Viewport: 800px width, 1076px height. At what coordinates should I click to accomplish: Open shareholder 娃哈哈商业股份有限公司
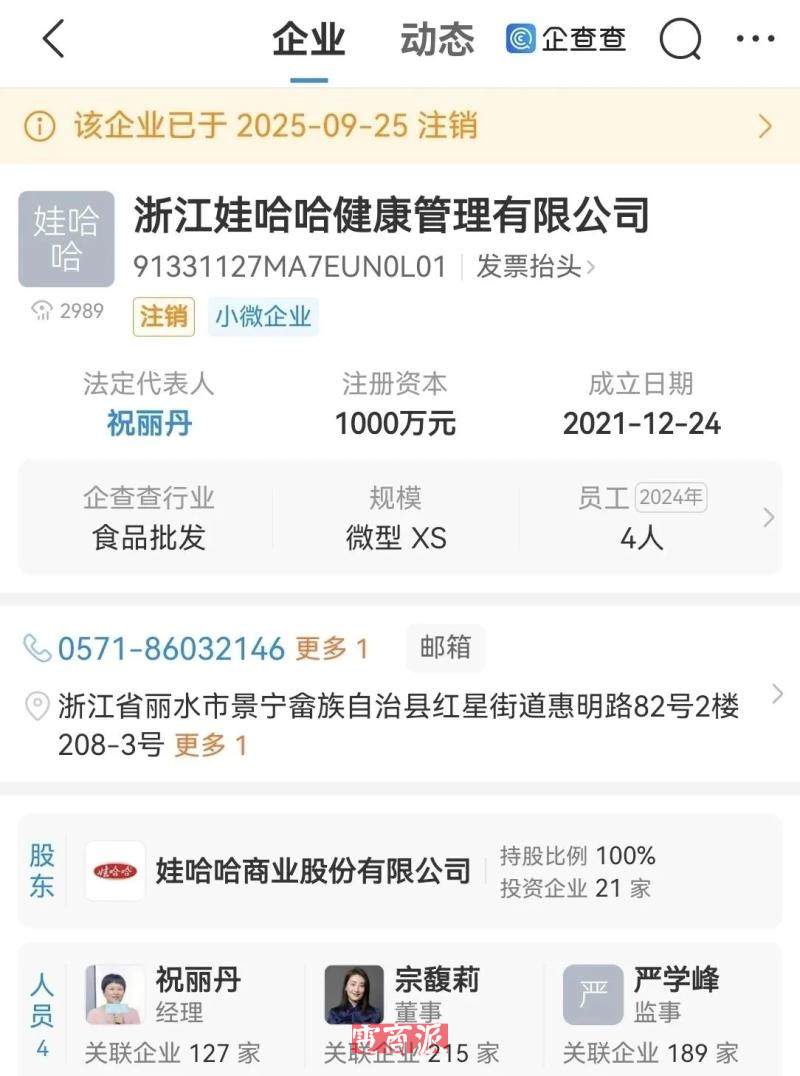(312, 871)
